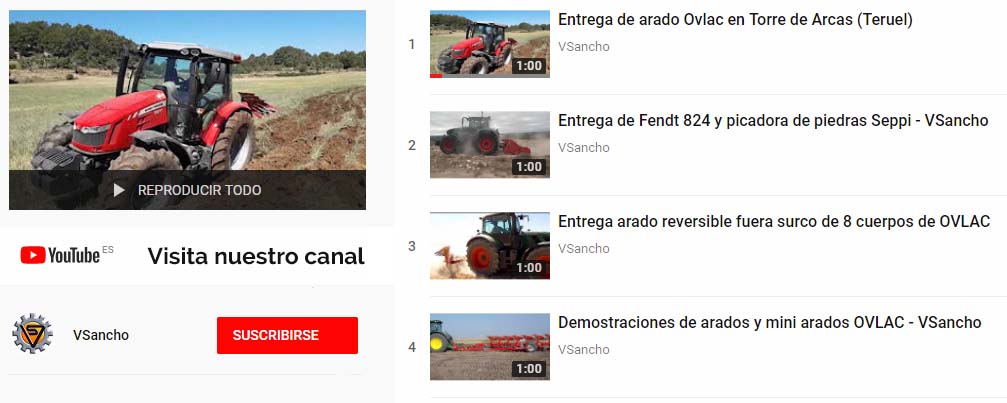1007x403 pixels.
Task: Play all videos with Reproducir todo
Action: [187, 190]
